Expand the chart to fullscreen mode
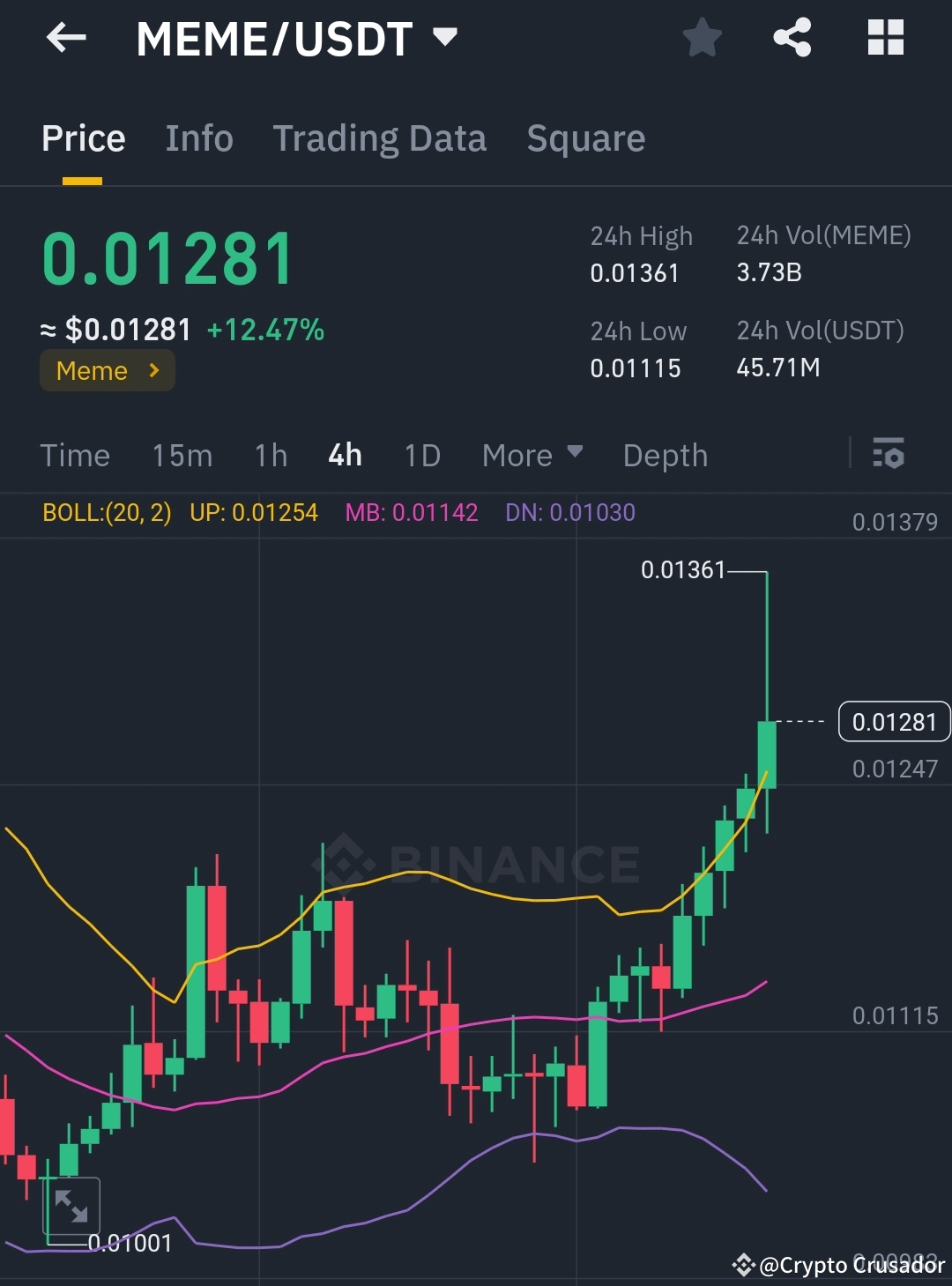 pyautogui.click(x=71, y=1205)
